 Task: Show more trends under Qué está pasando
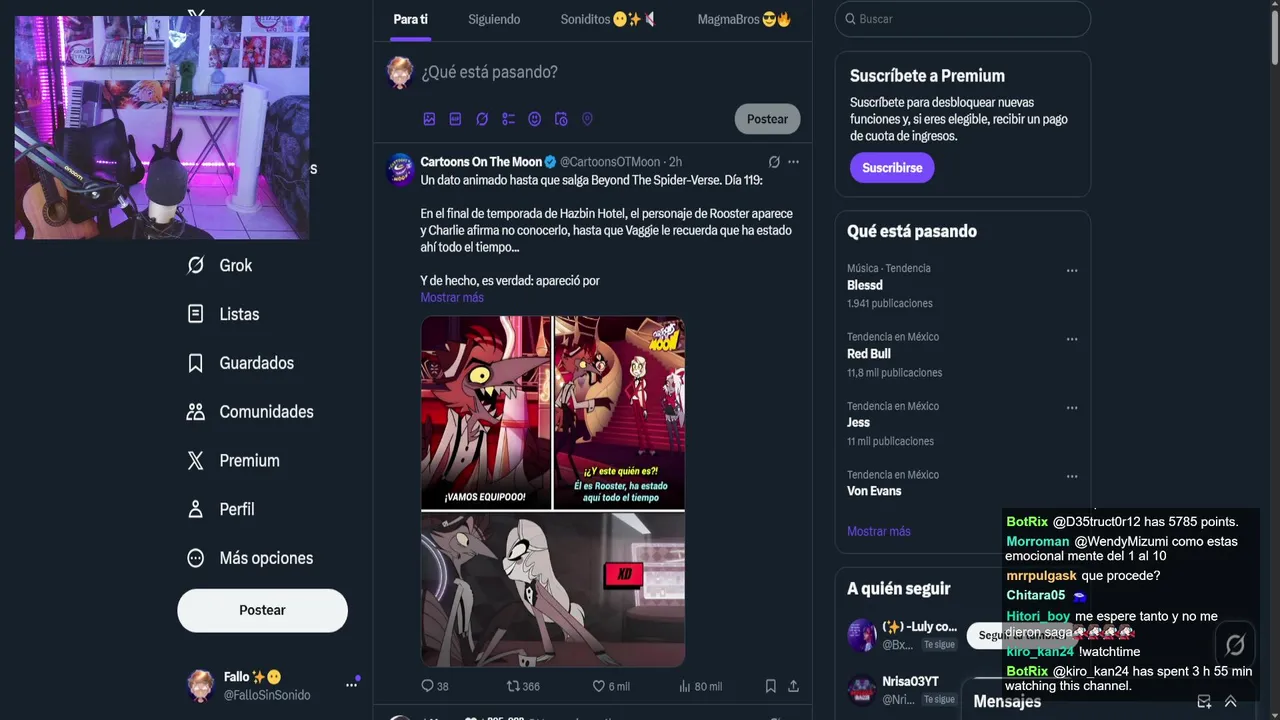pyautogui.click(x=878, y=531)
